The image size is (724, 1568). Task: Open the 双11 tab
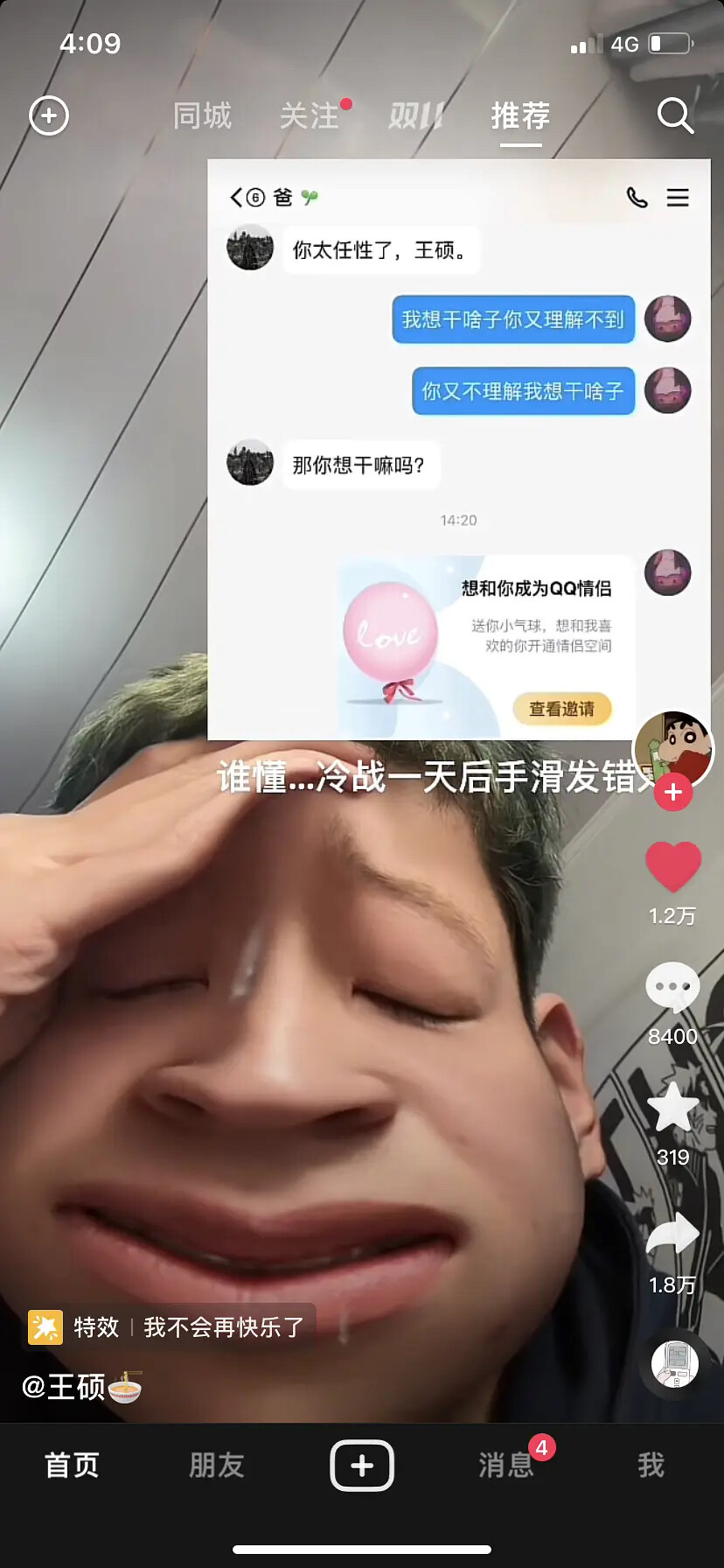(416, 115)
